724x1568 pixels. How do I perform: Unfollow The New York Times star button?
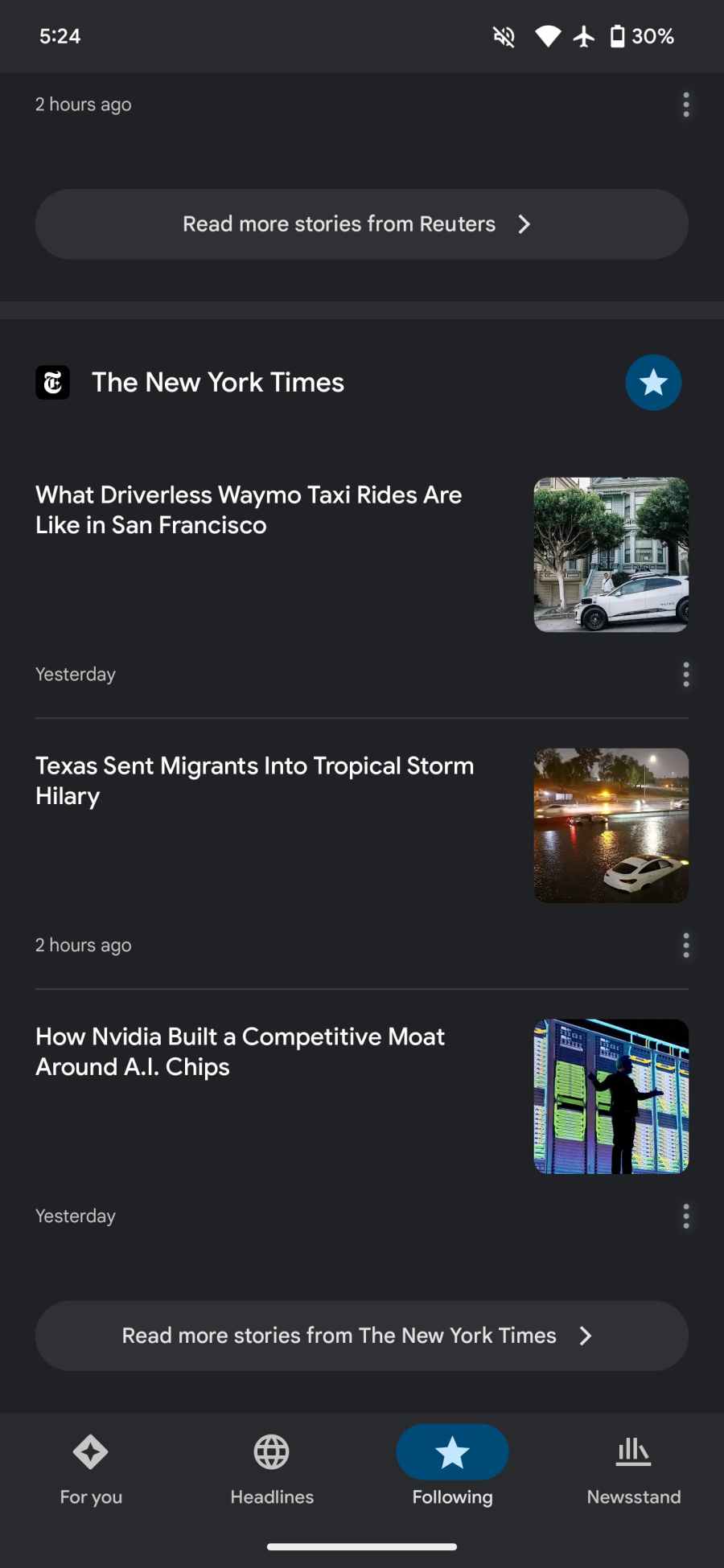[x=652, y=383]
